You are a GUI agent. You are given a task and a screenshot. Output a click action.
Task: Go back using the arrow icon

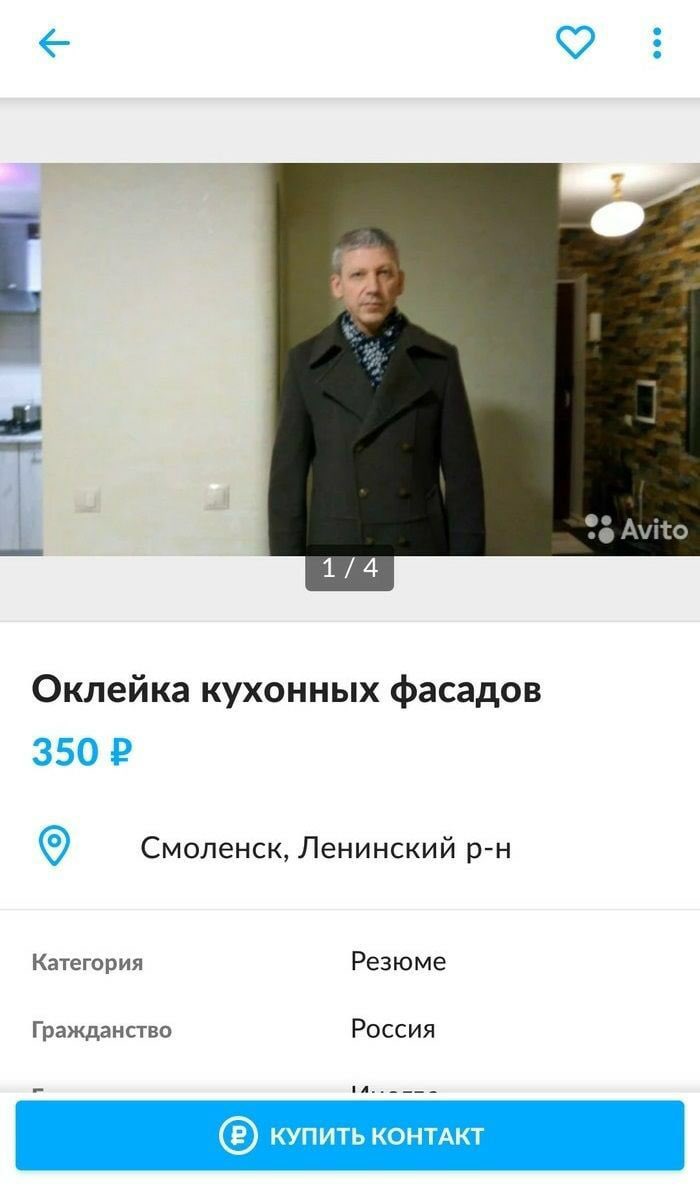click(54, 43)
